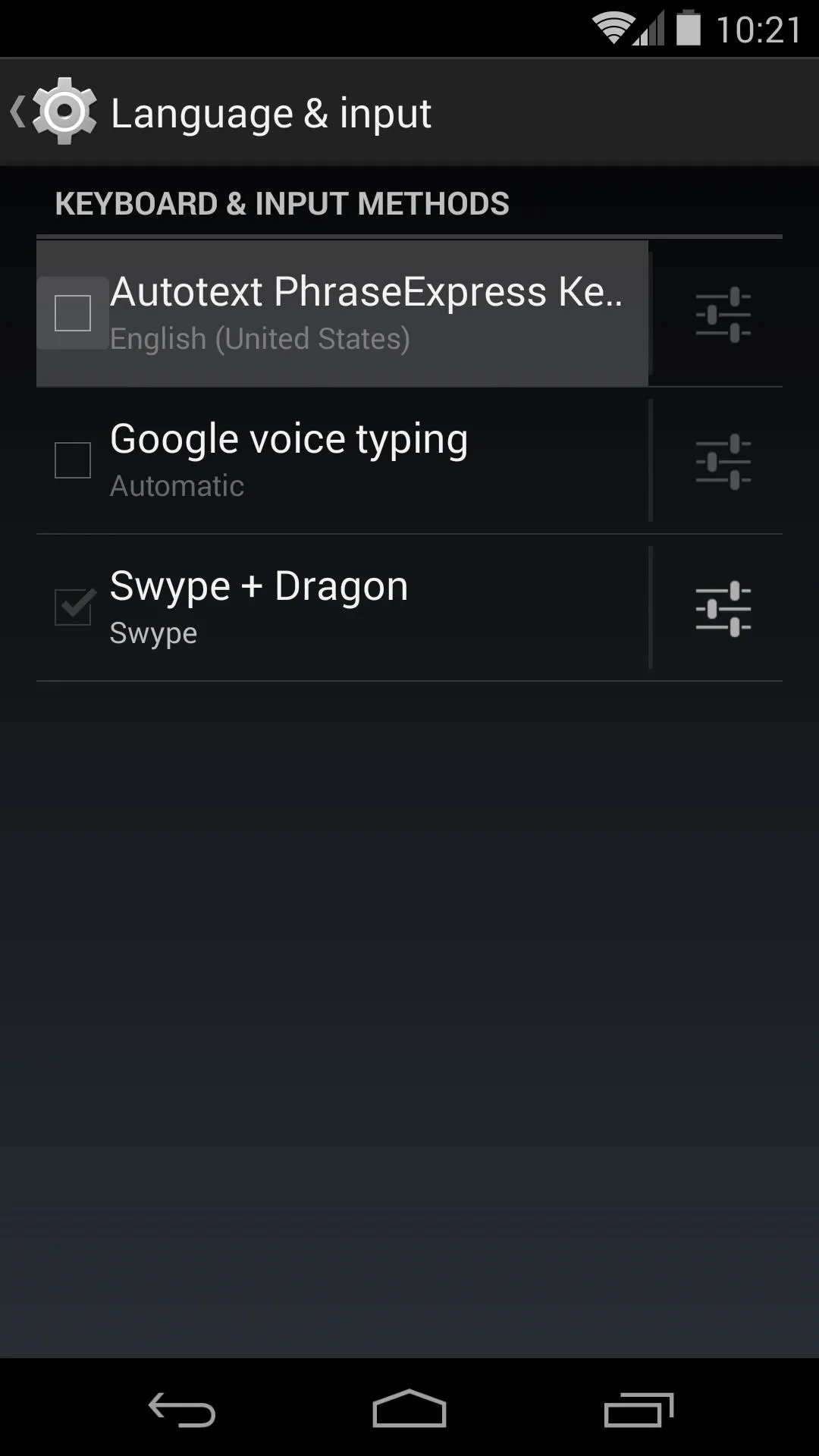Check the Google voice typing box
The height and width of the screenshot is (1456, 819).
point(73,460)
